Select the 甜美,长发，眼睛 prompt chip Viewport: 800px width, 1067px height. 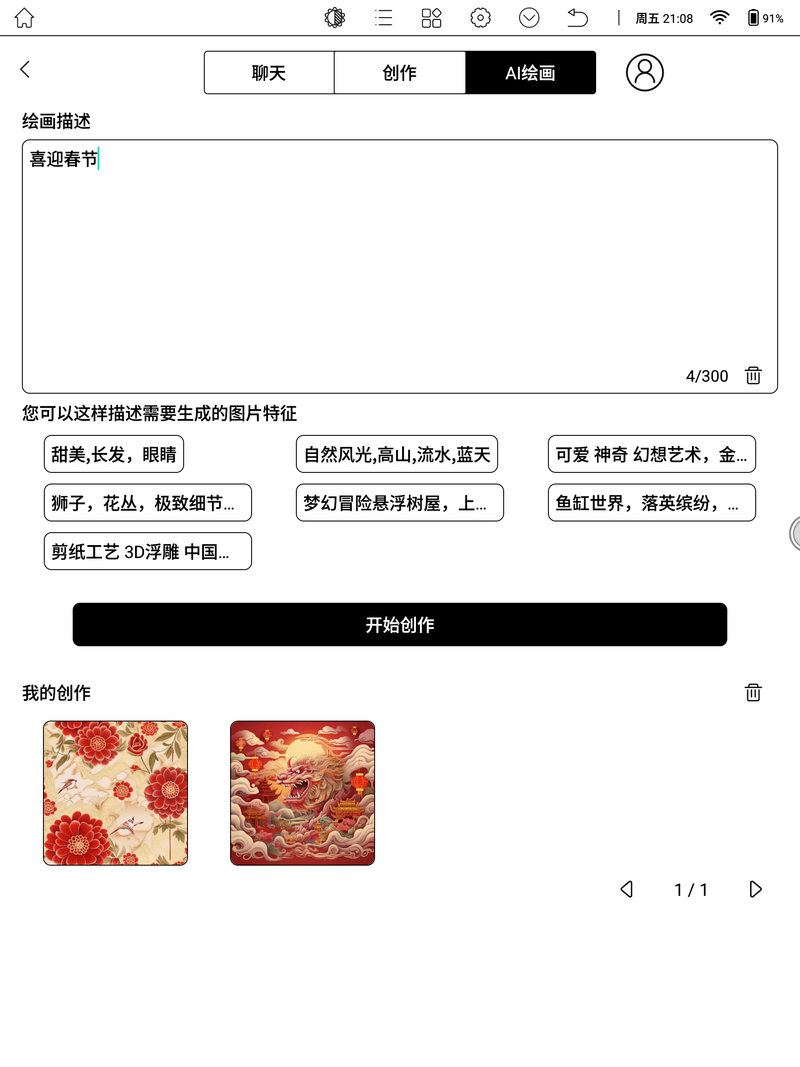114,455
